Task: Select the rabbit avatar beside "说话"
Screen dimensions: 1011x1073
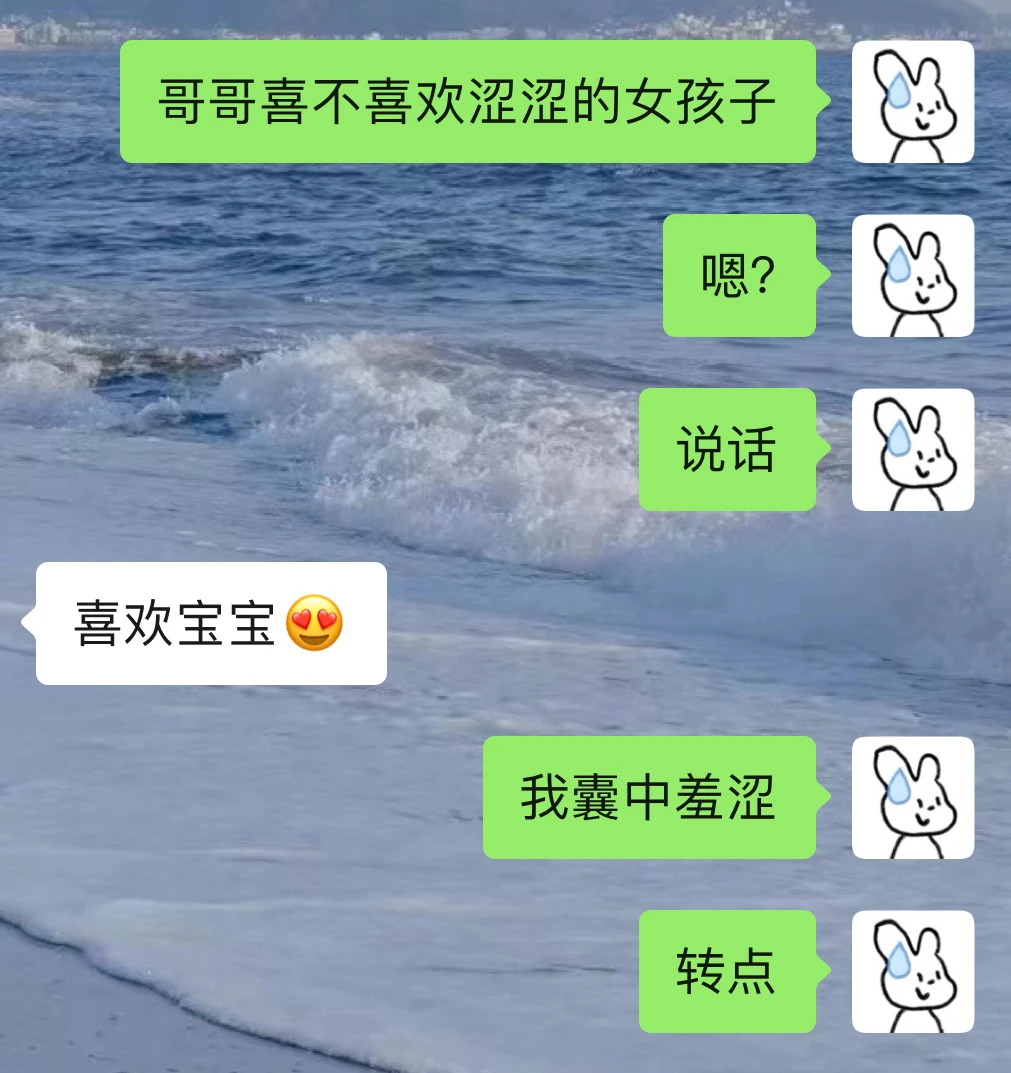Action: pyautogui.click(x=911, y=451)
